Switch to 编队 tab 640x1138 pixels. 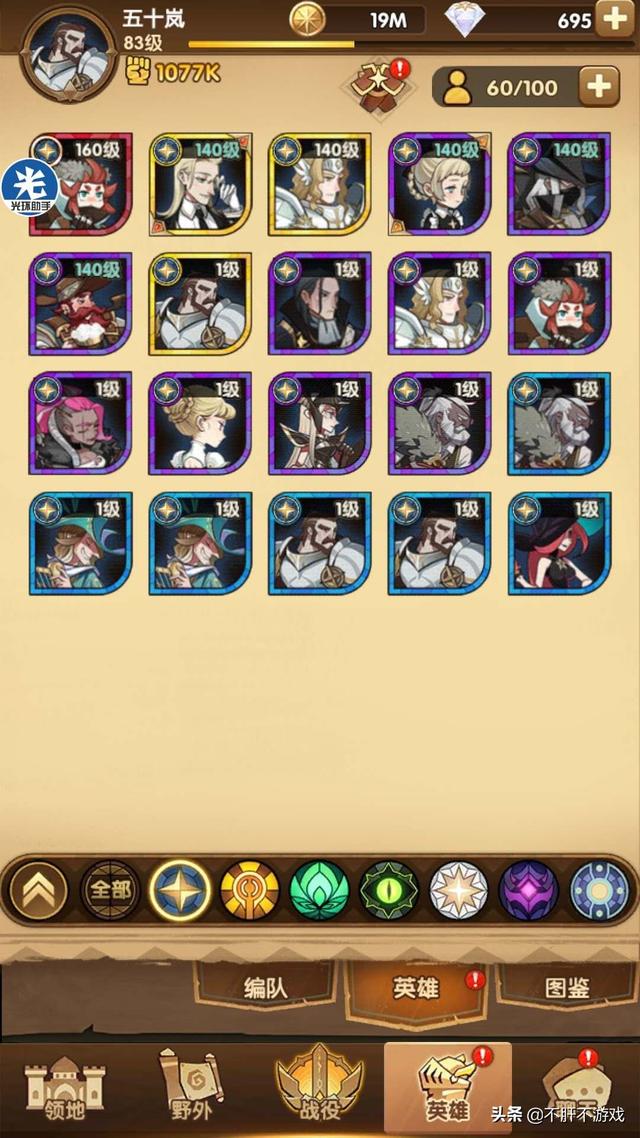click(x=265, y=988)
